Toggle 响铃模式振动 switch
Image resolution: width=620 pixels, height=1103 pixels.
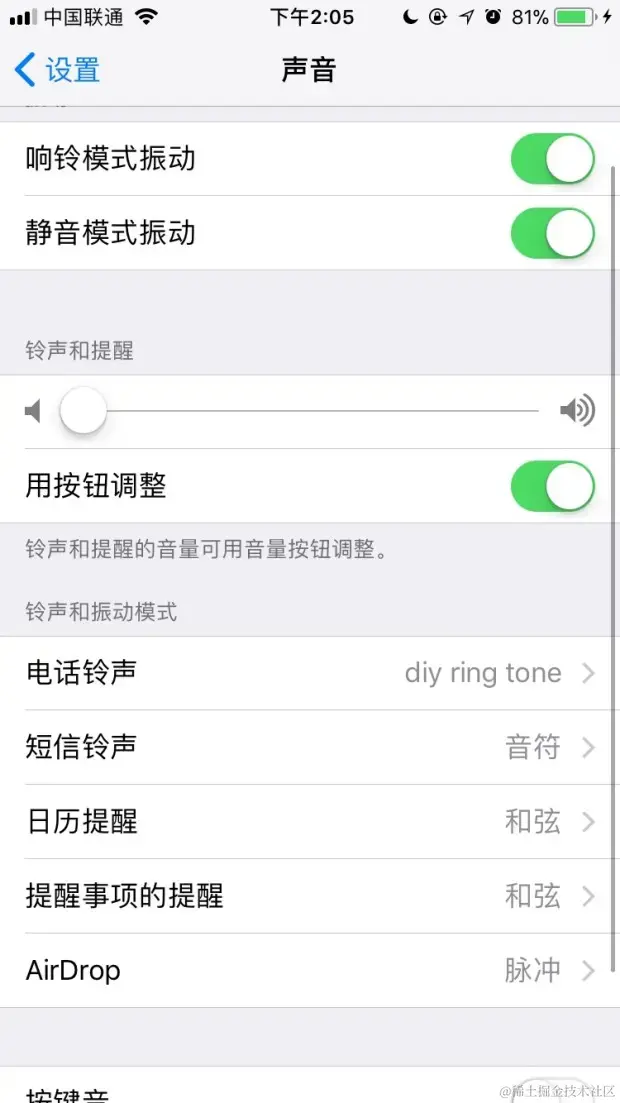click(x=552, y=159)
